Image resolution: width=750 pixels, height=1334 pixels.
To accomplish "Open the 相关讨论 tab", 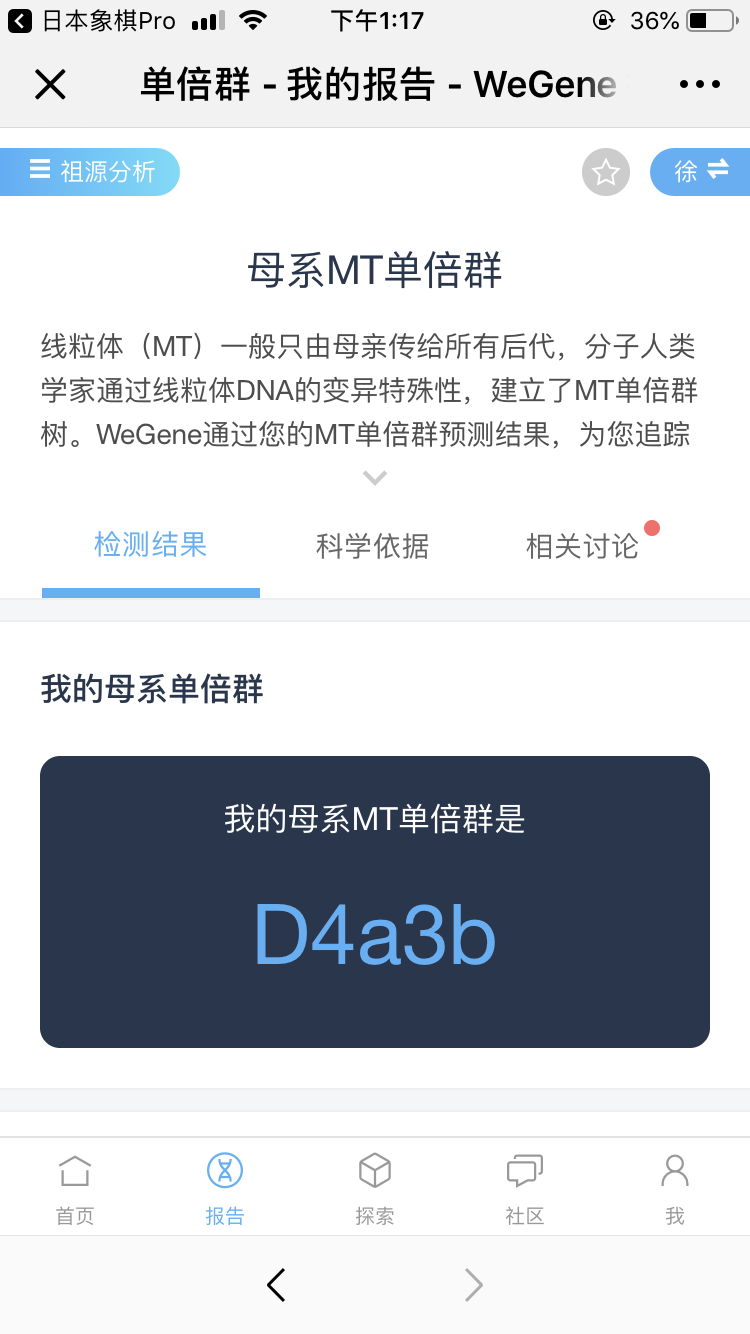I will click(x=582, y=546).
